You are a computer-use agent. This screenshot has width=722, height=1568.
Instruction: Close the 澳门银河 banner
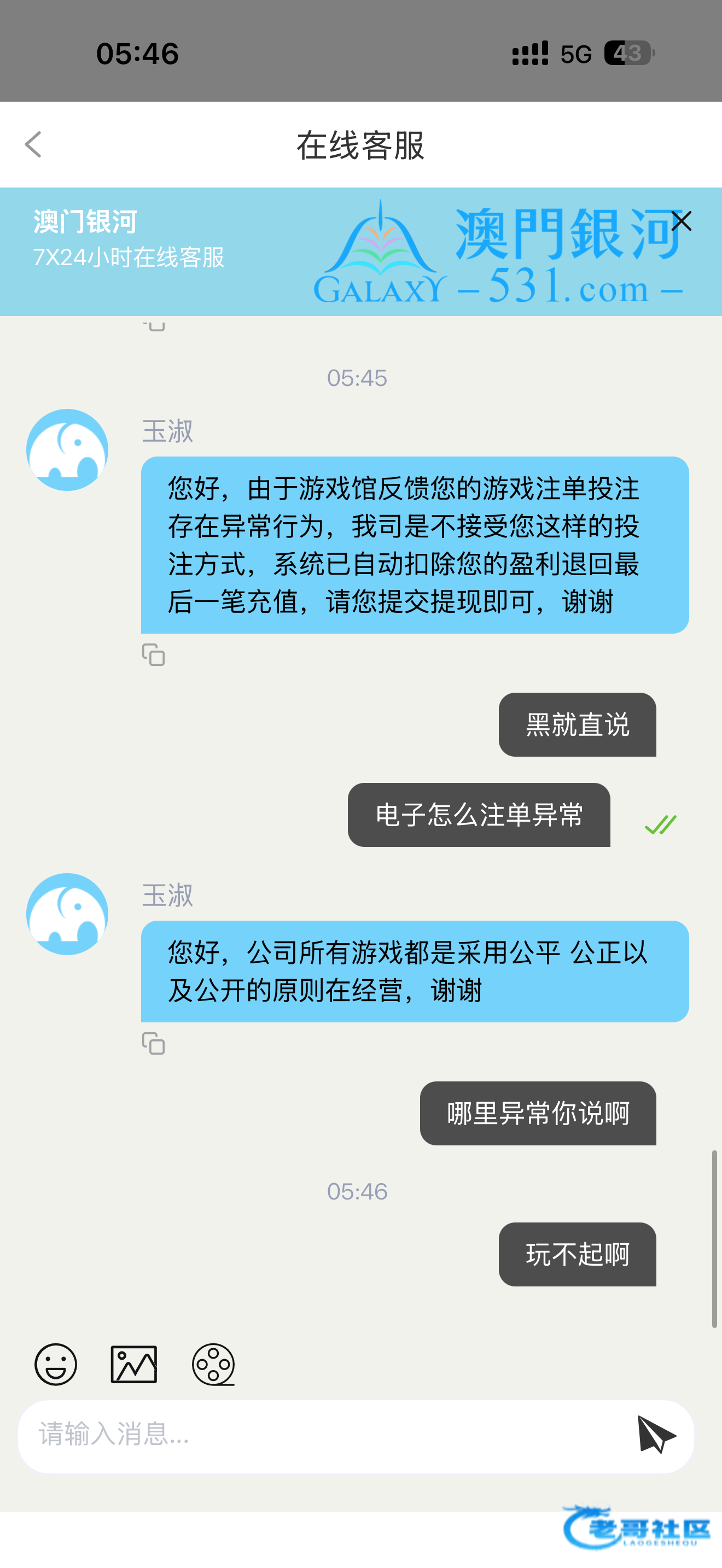click(x=681, y=221)
